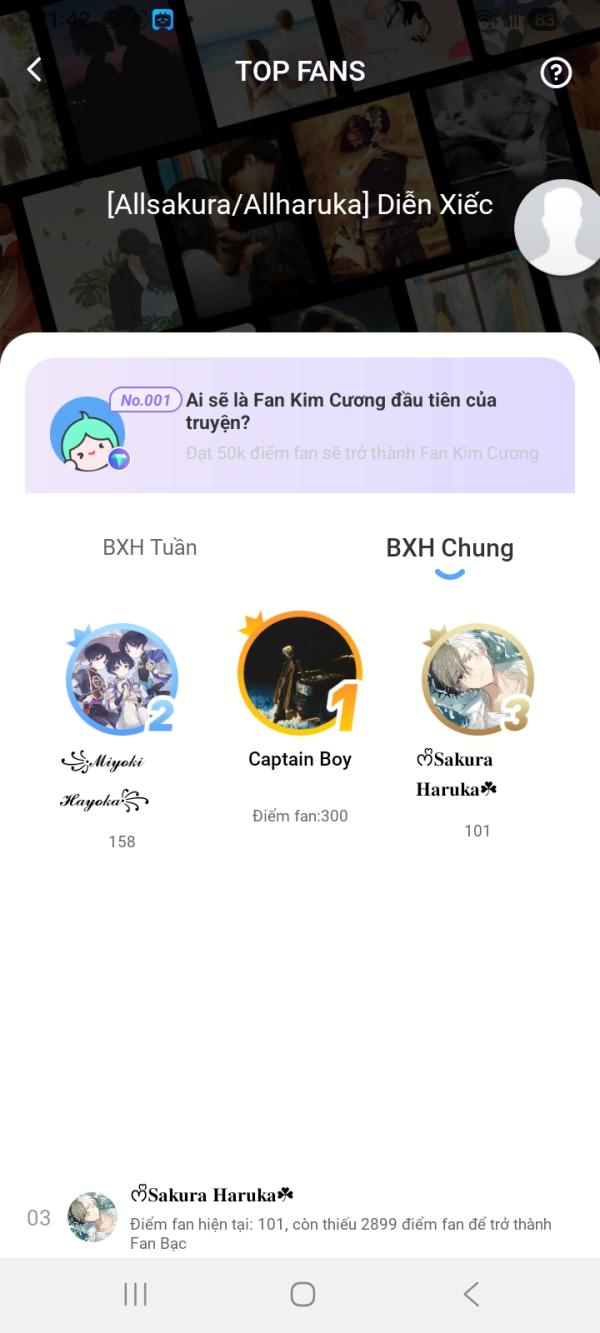Open the rank 3 Sakura Haruka avatar
600x1333 pixels.
pos(478,680)
